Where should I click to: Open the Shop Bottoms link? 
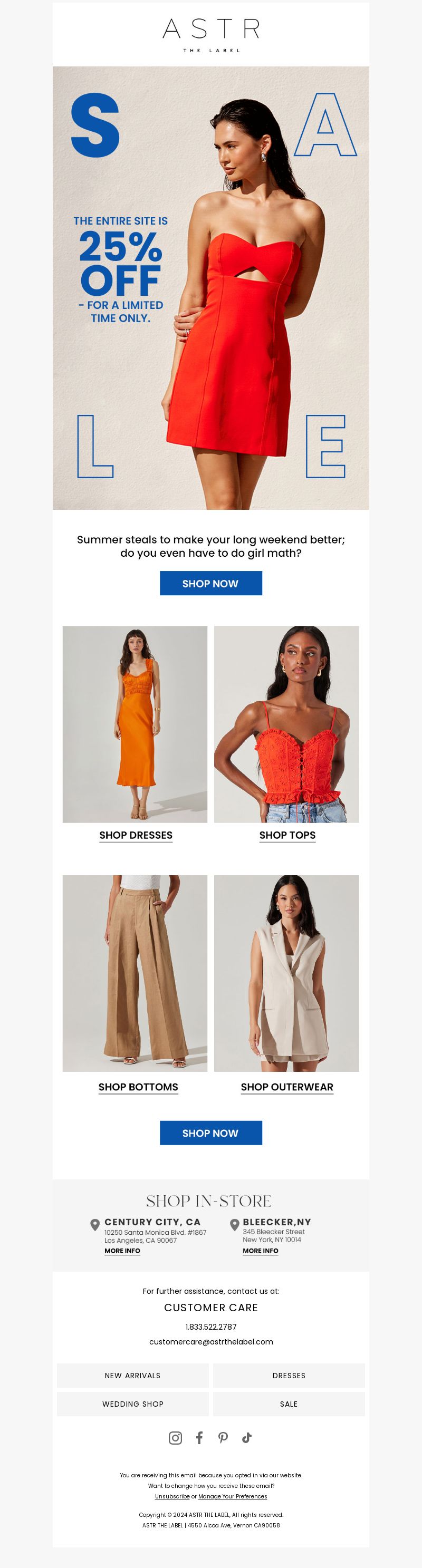pyautogui.click(x=138, y=1087)
